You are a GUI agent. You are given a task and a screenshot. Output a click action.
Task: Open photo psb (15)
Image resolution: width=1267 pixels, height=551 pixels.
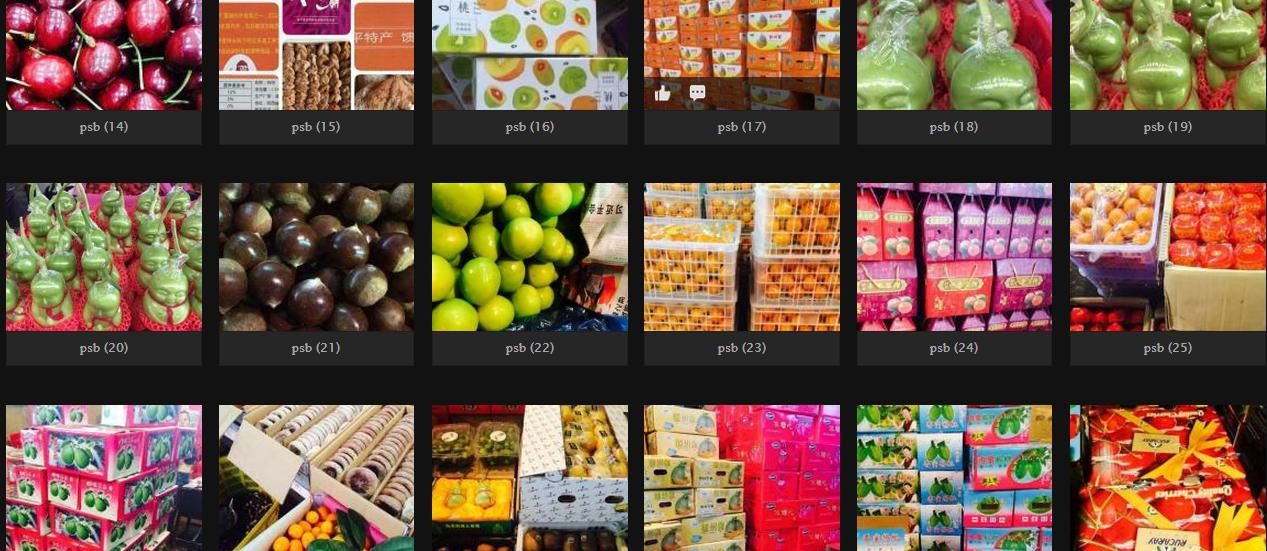316,54
